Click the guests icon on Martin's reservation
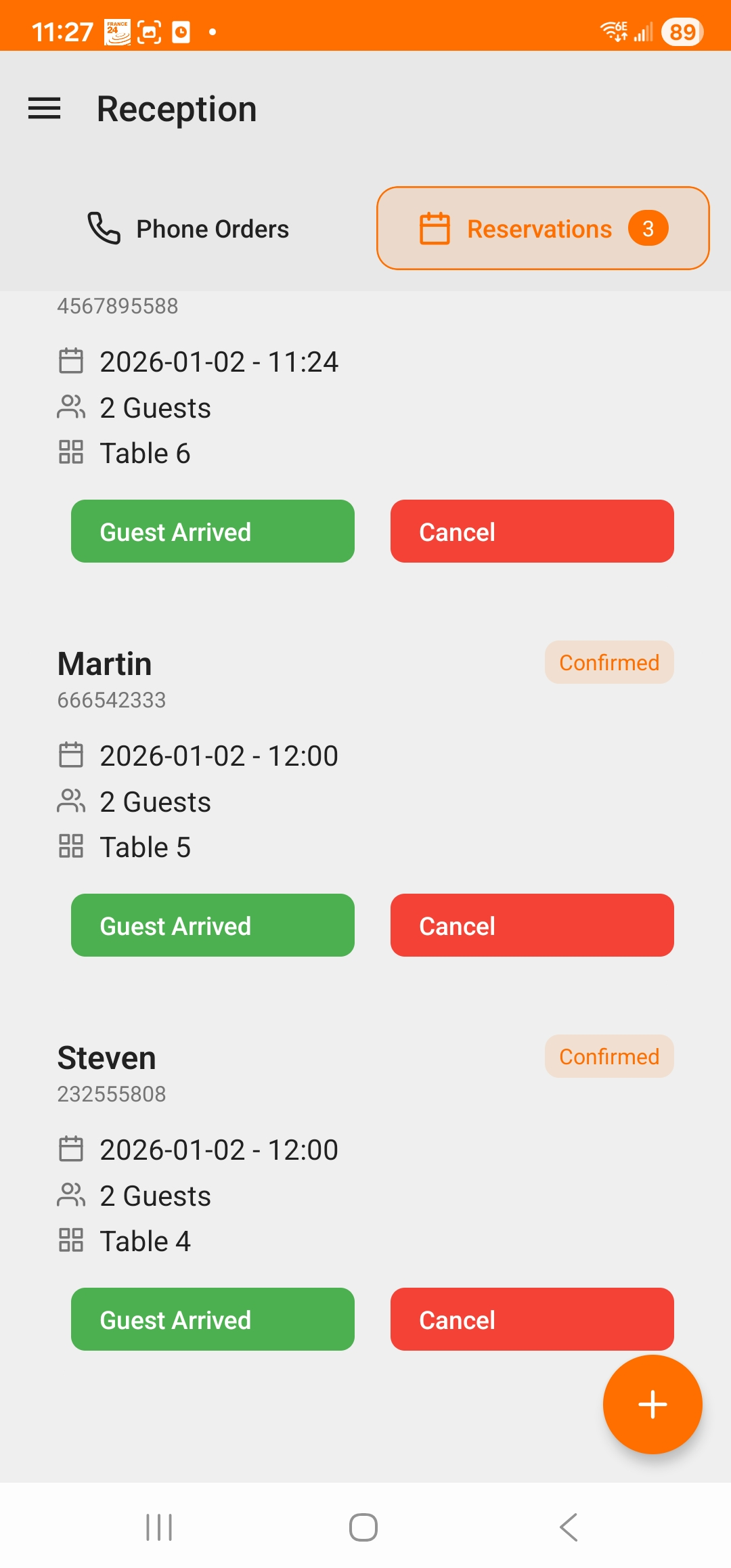Image resolution: width=731 pixels, height=1568 pixels. pyautogui.click(x=71, y=800)
